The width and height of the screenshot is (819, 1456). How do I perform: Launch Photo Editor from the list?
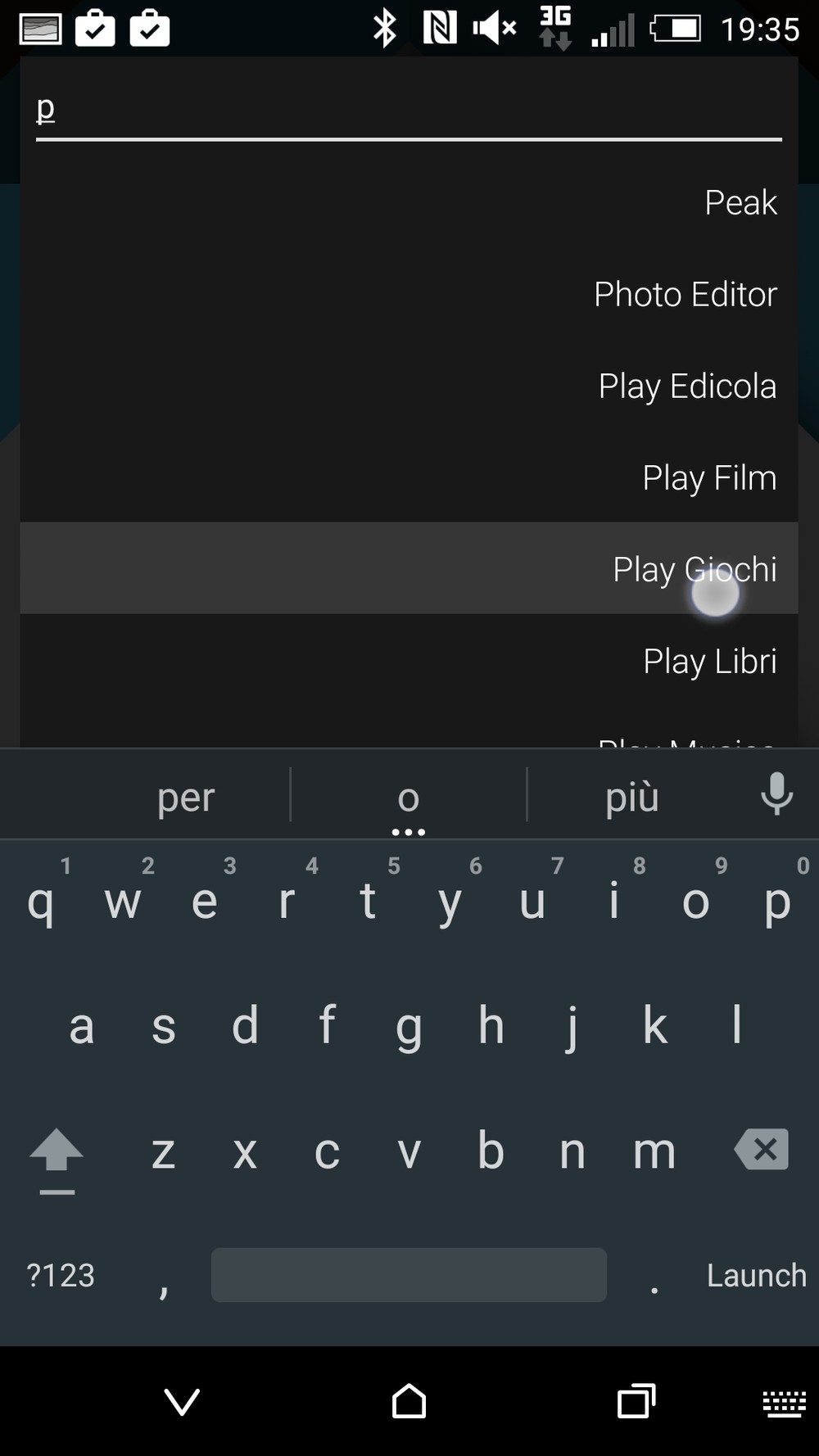pyautogui.click(x=409, y=294)
